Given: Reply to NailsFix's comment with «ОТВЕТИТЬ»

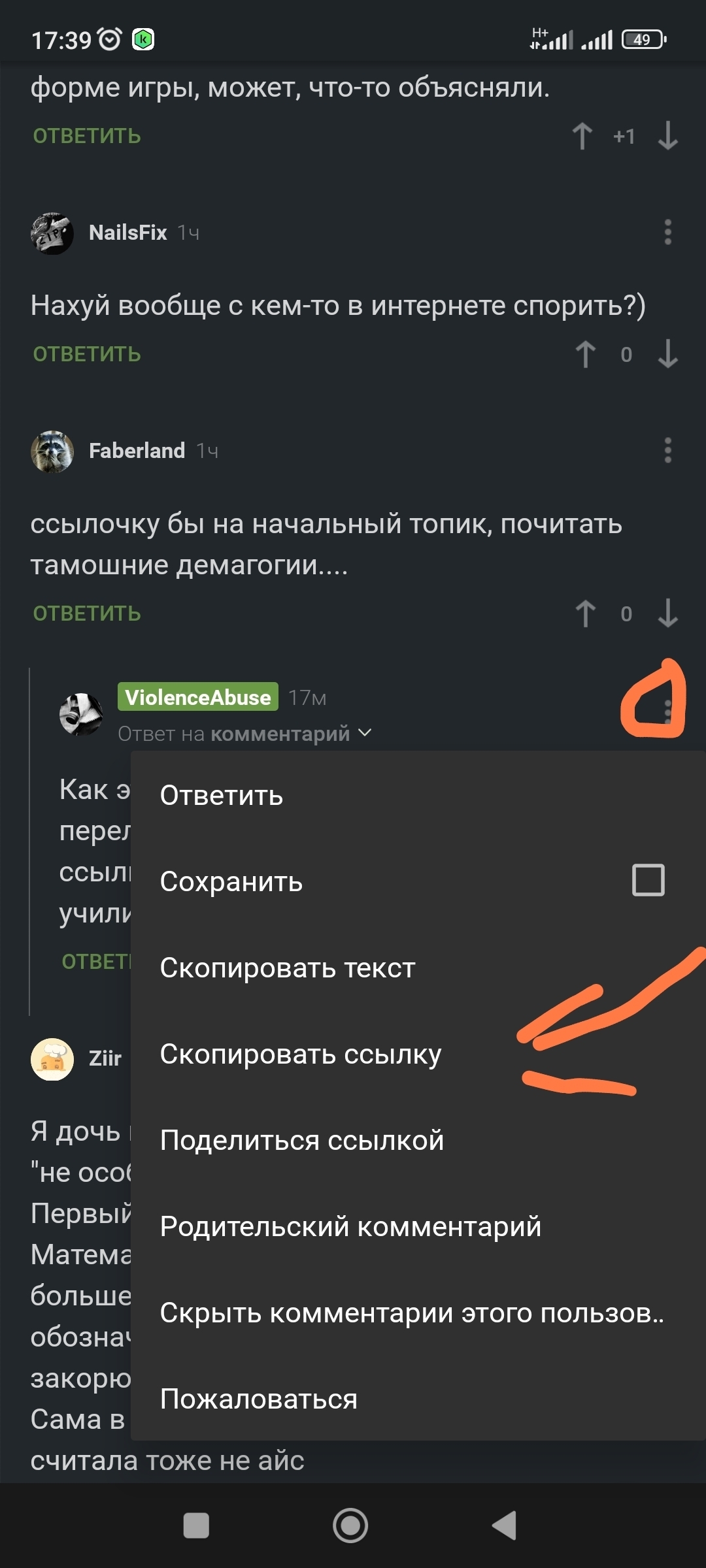Looking at the screenshot, I should point(87,354).
